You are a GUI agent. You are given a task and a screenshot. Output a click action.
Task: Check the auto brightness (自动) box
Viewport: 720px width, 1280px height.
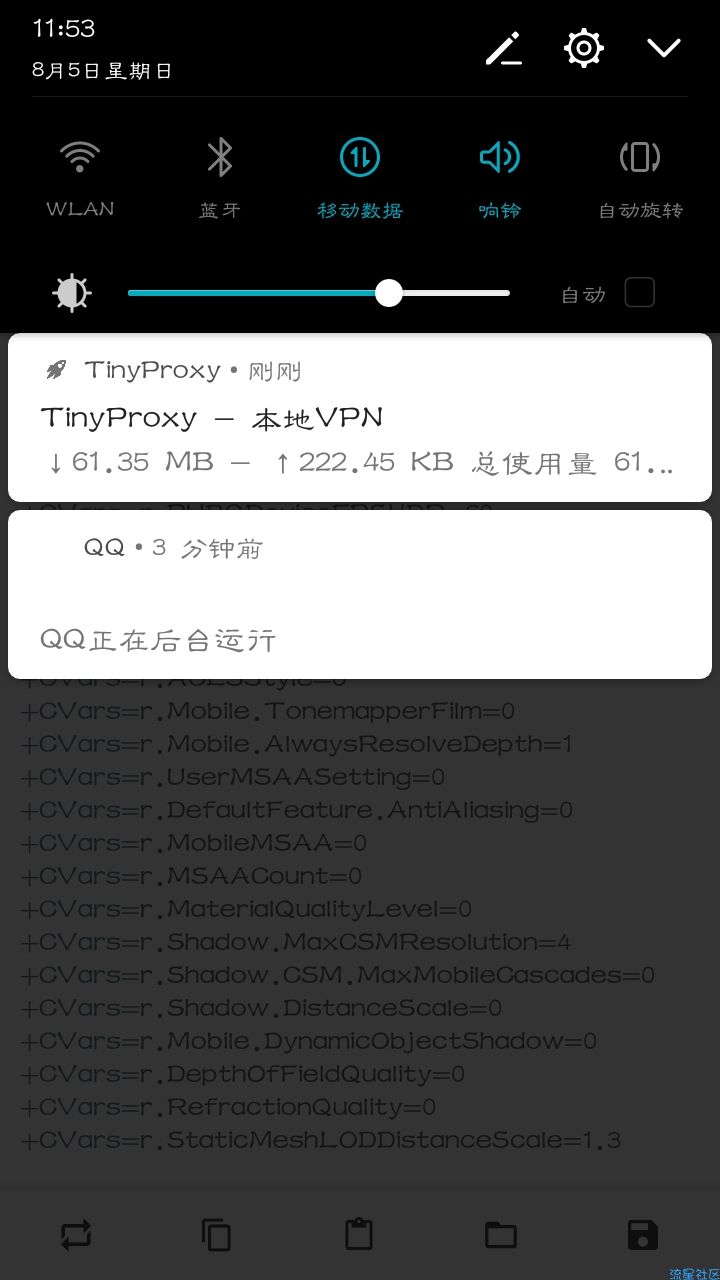pyautogui.click(x=639, y=293)
